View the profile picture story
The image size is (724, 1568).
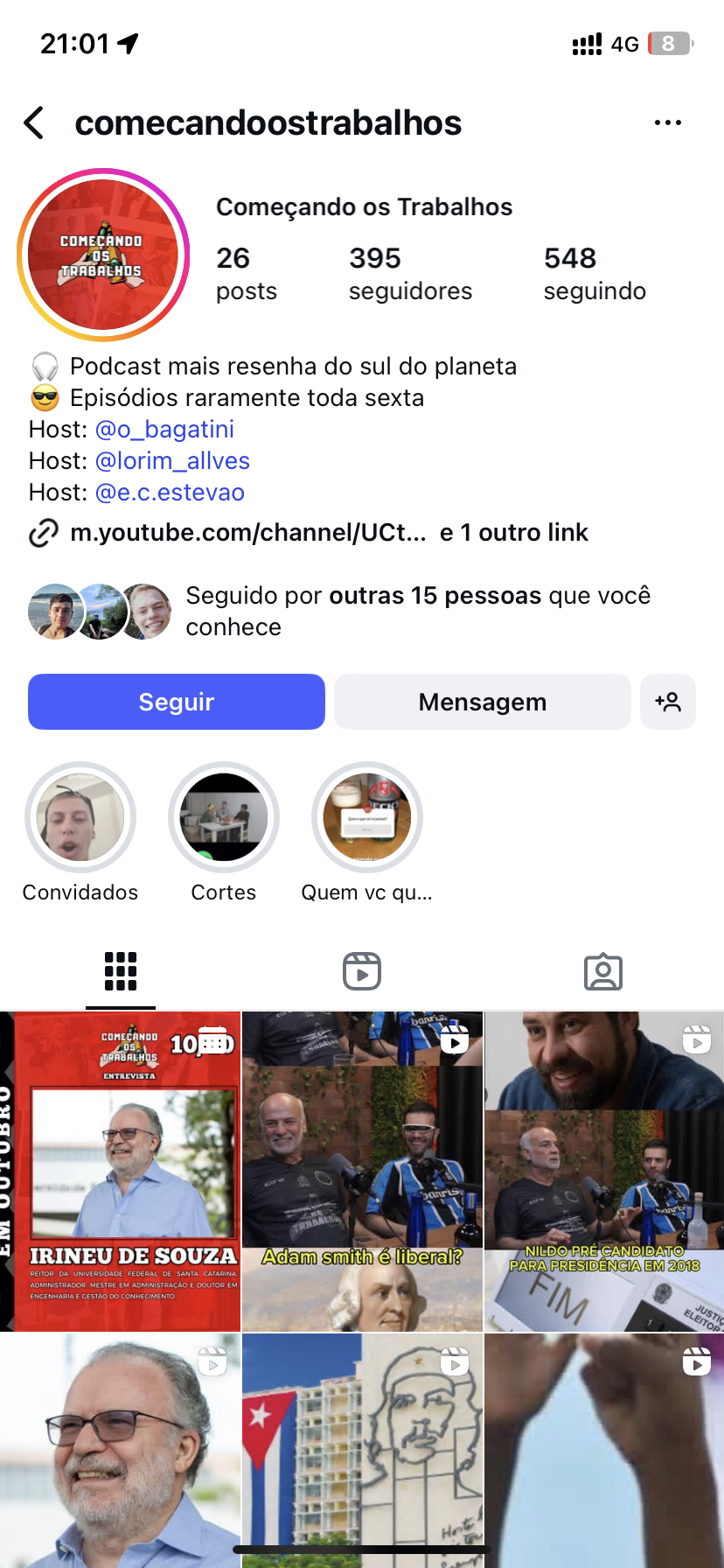pyautogui.click(x=103, y=255)
